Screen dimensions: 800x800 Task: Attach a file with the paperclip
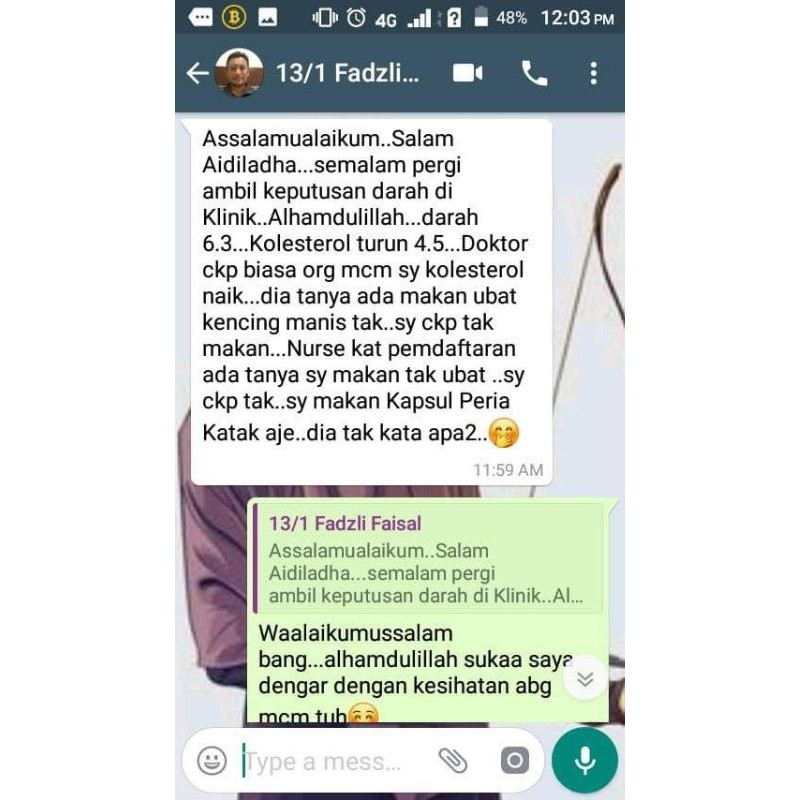click(x=453, y=761)
